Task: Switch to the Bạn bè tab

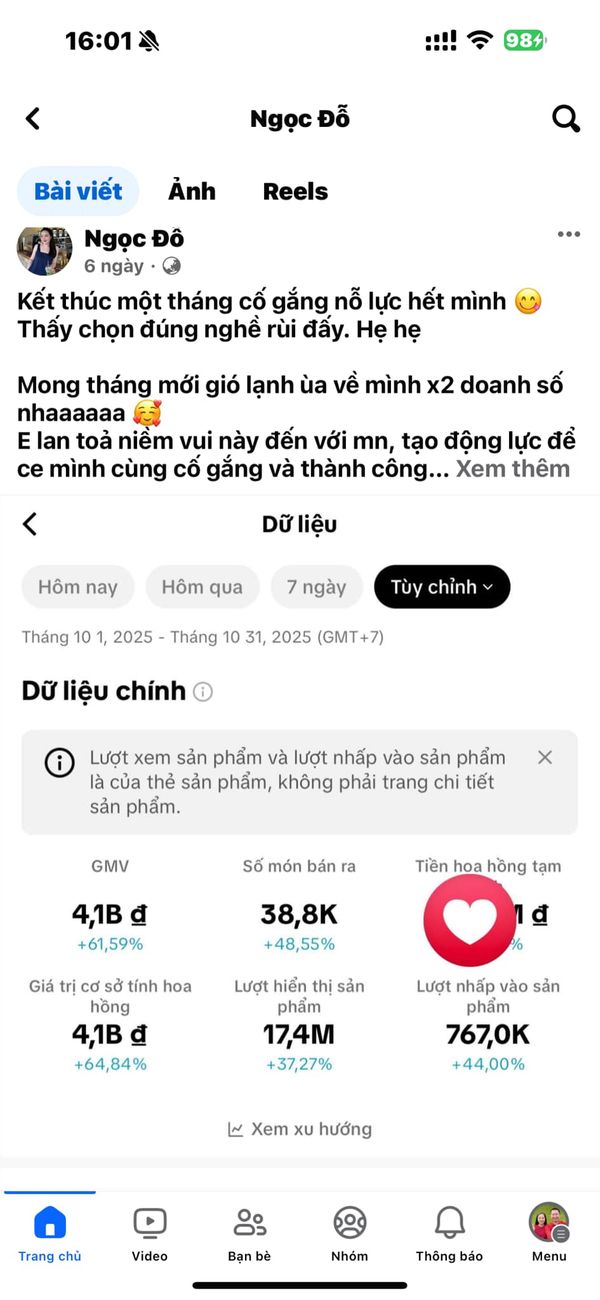Action: click(x=249, y=1233)
